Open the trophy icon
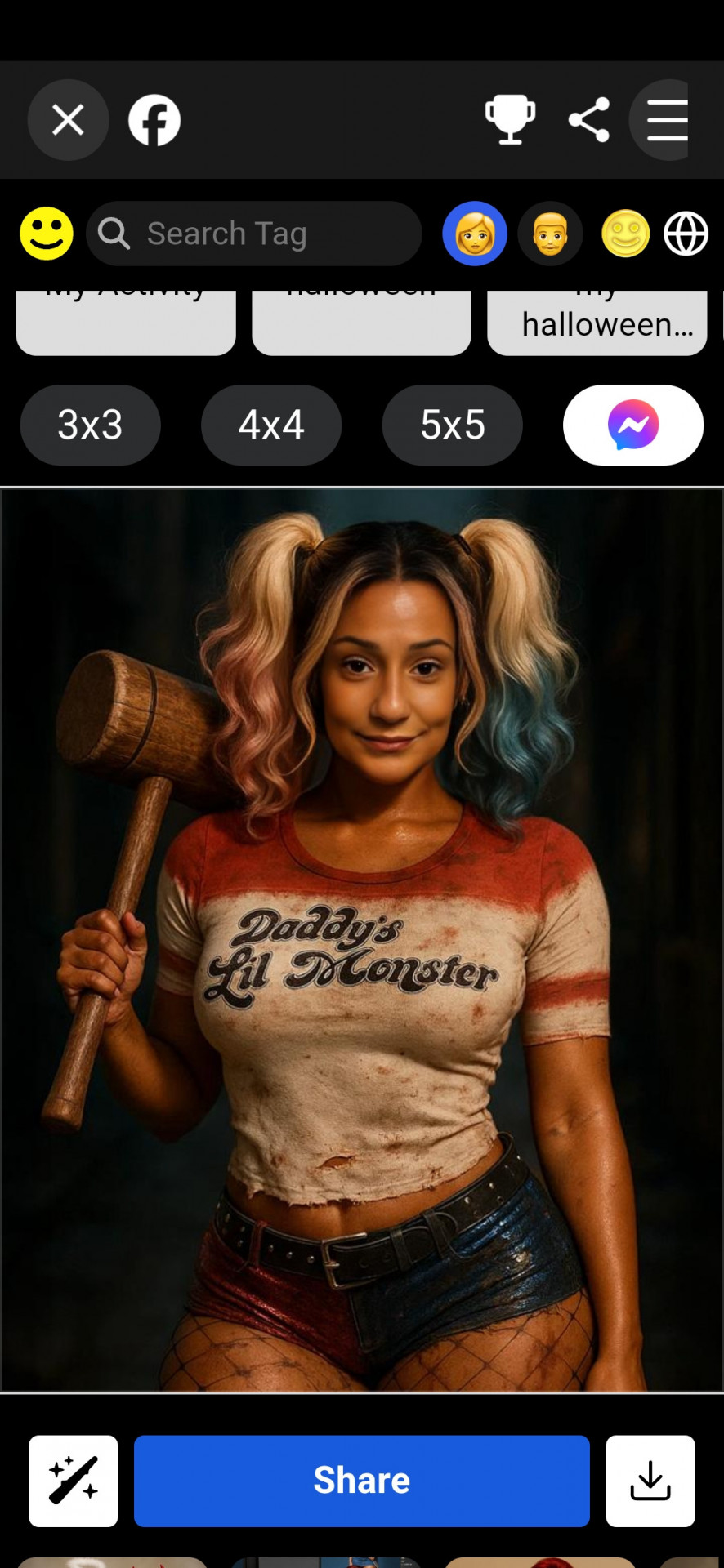This screenshot has height=1568, width=724. coord(511,120)
